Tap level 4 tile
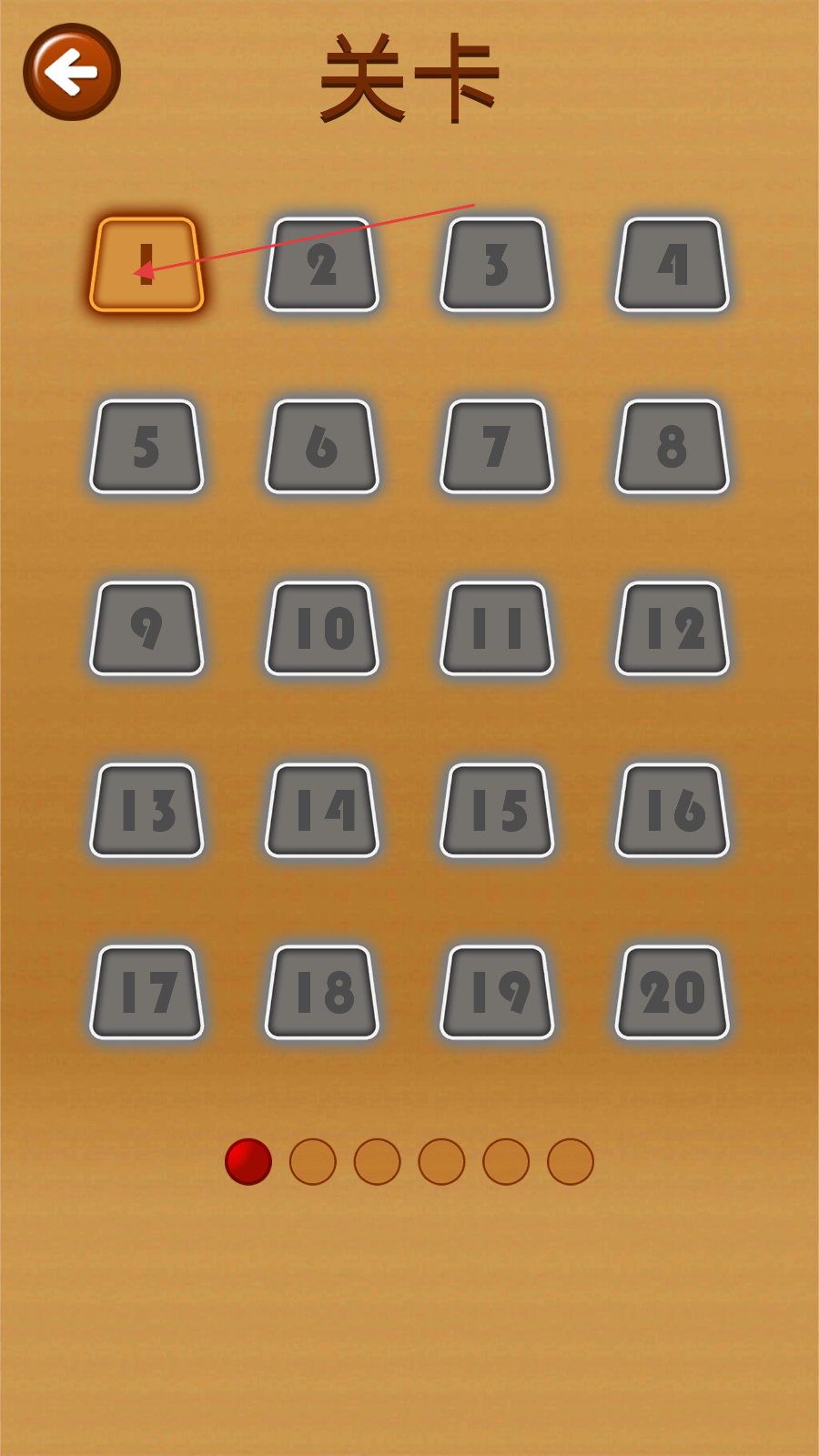 tap(672, 265)
